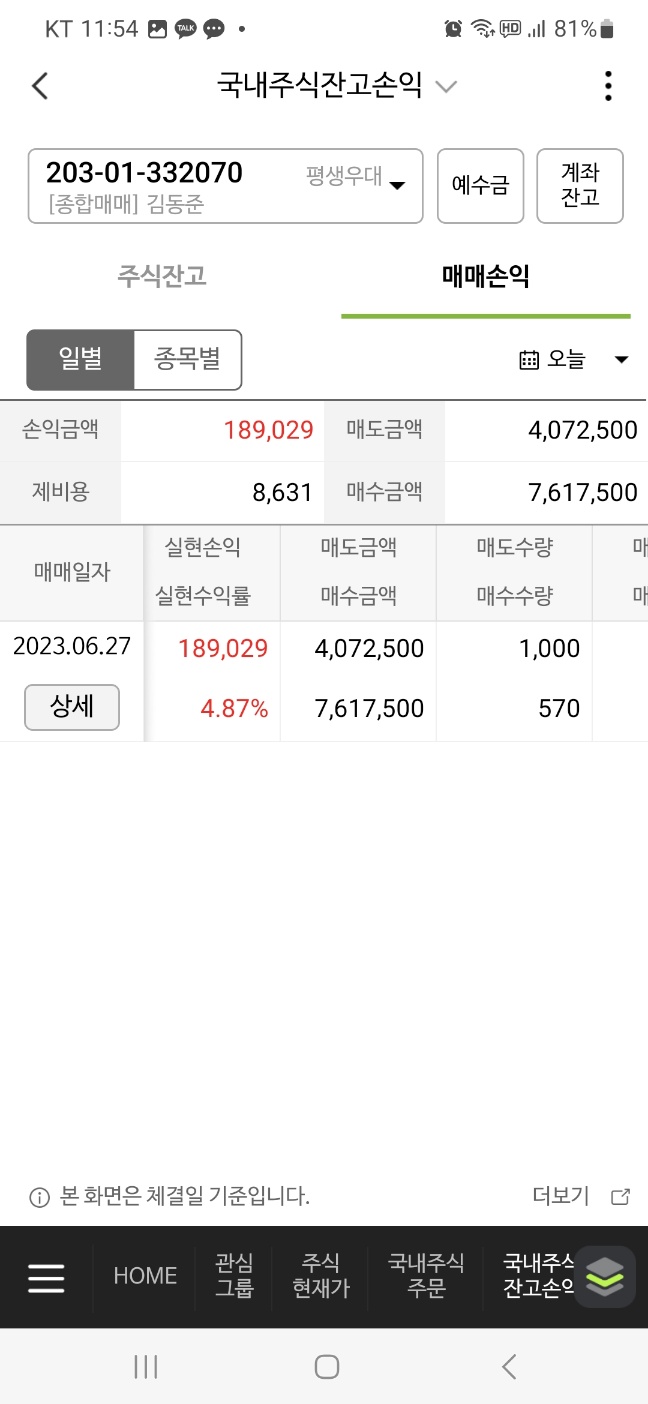Open the hamburger menu in bottom bar
Screen dimensions: 648x1404
click(46, 1278)
